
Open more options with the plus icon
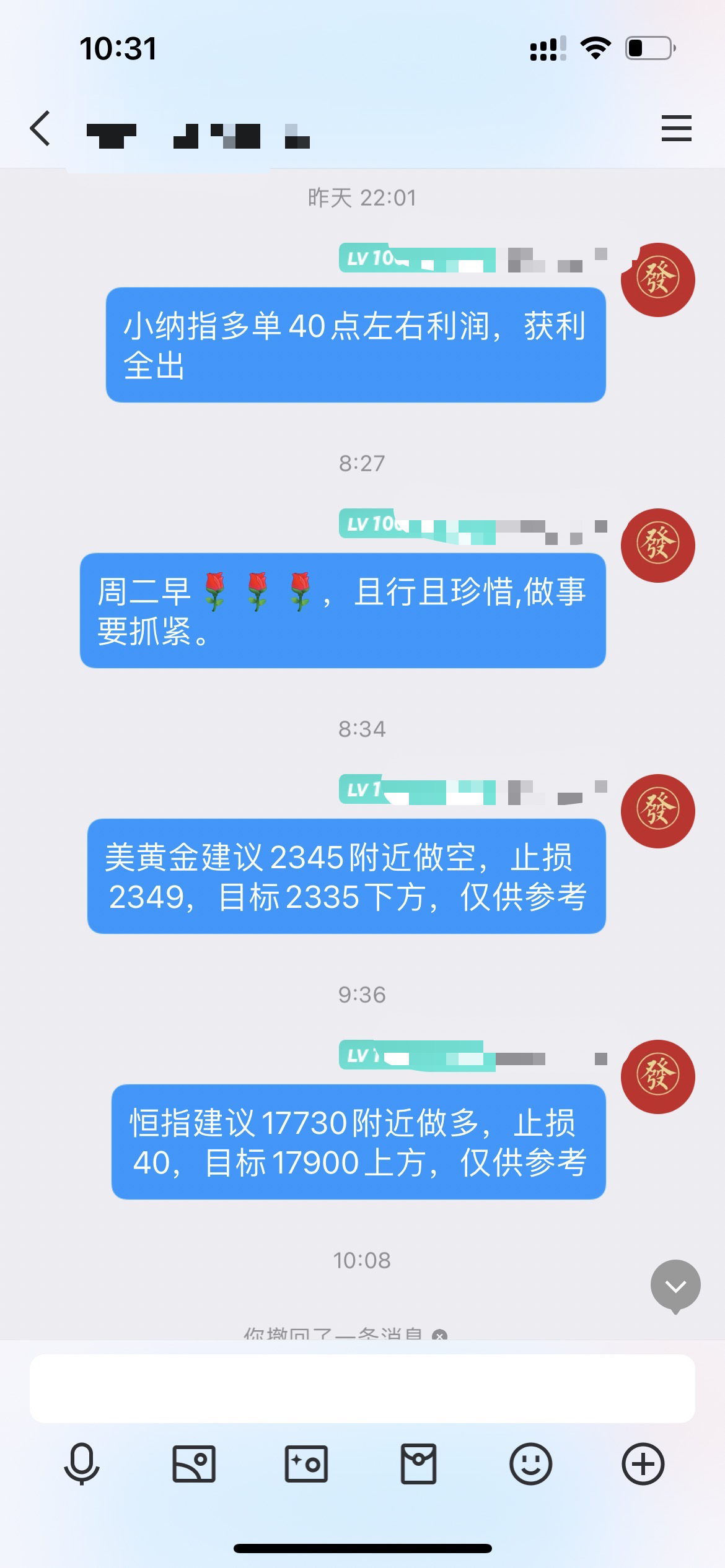[643, 1464]
